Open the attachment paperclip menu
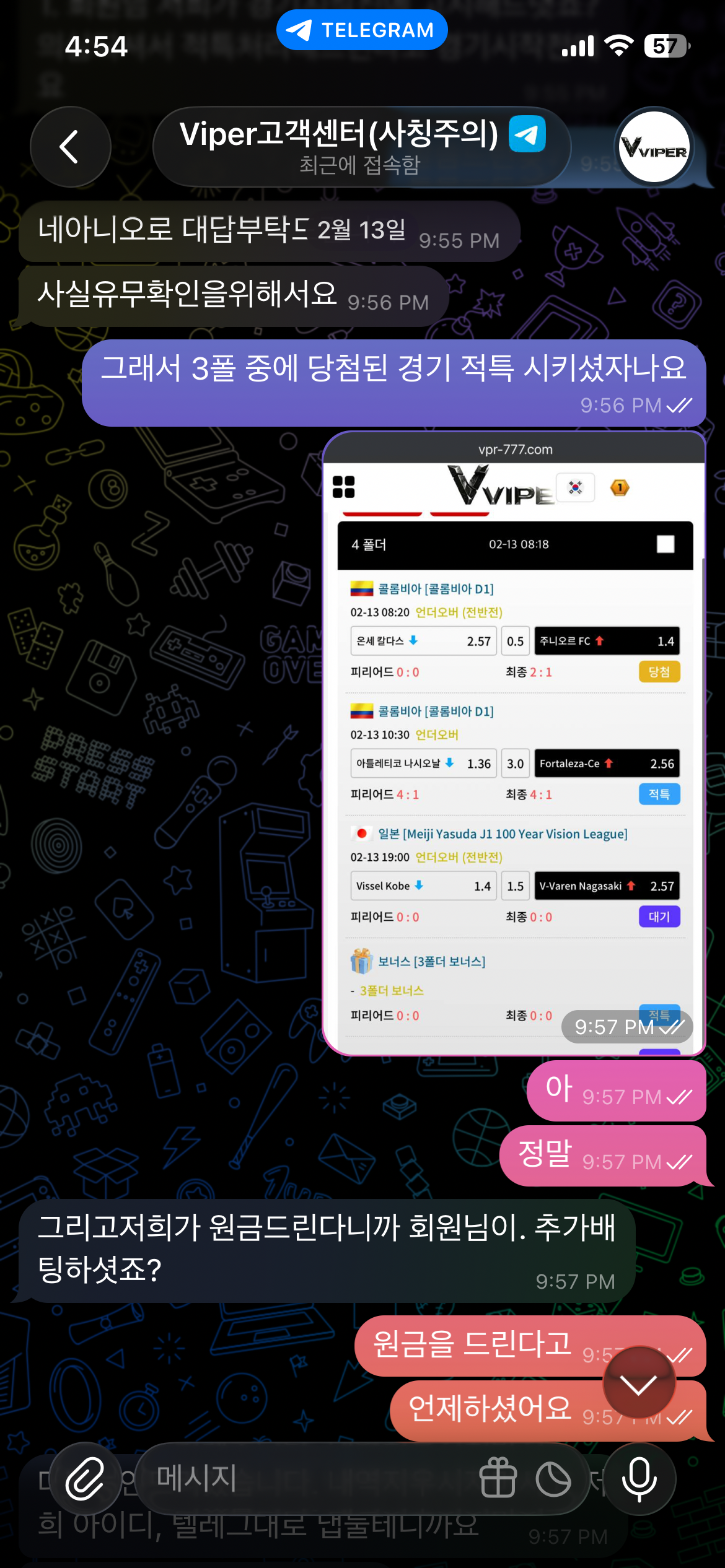The height and width of the screenshot is (1568, 725). click(x=85, y=1479)
